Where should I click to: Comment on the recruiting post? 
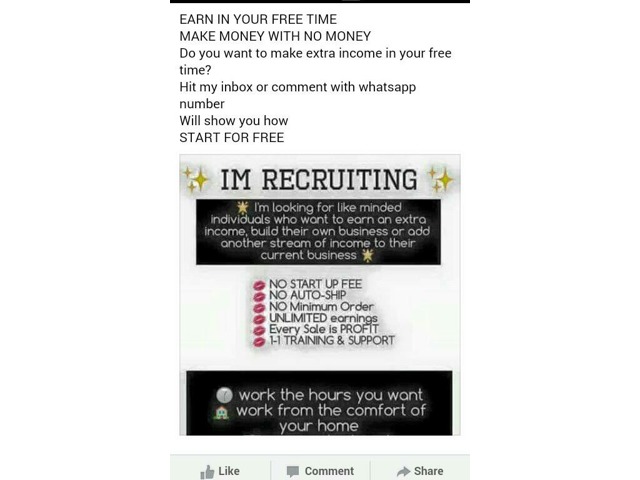click(320, 471)
